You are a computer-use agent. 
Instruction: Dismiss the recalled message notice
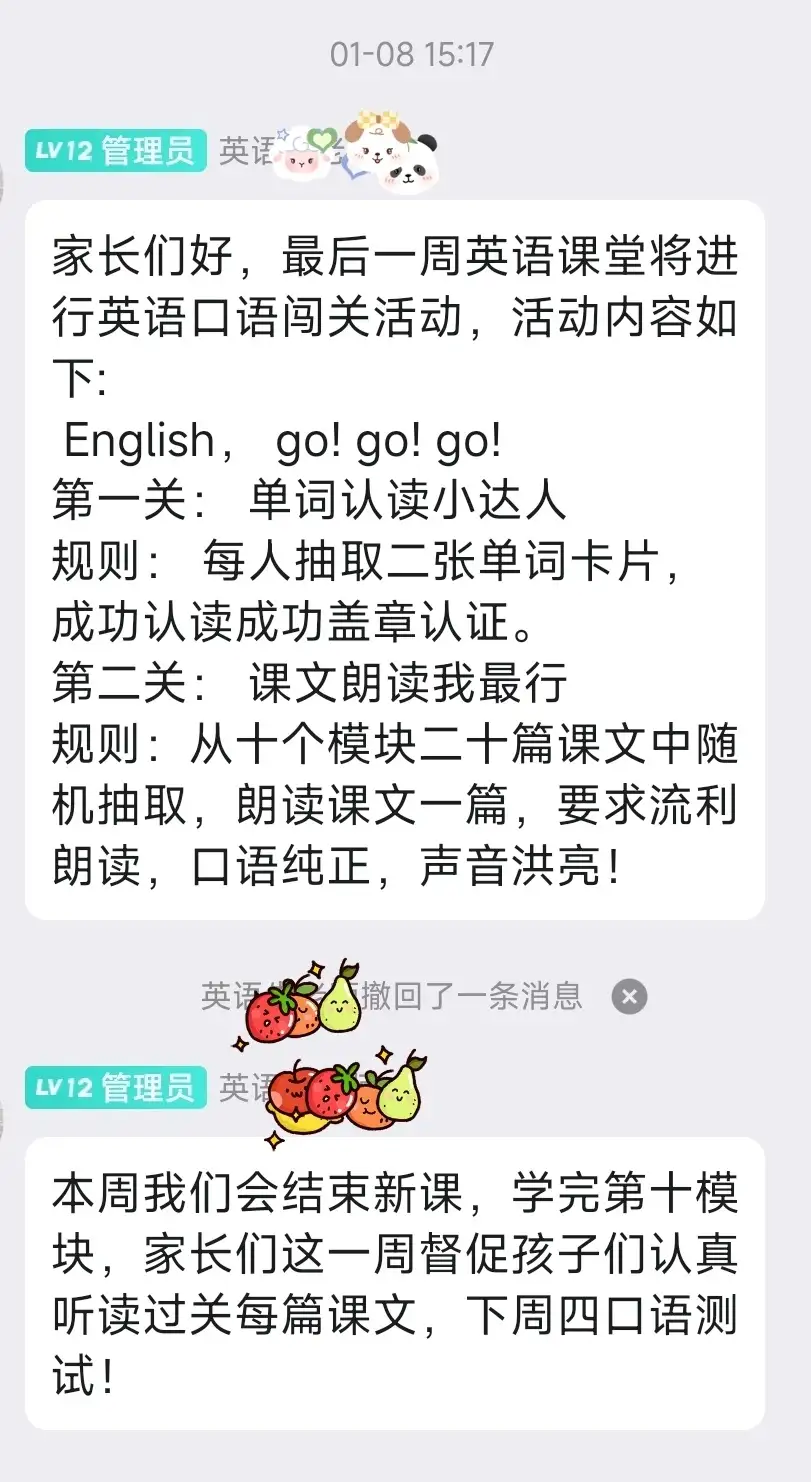629,996
